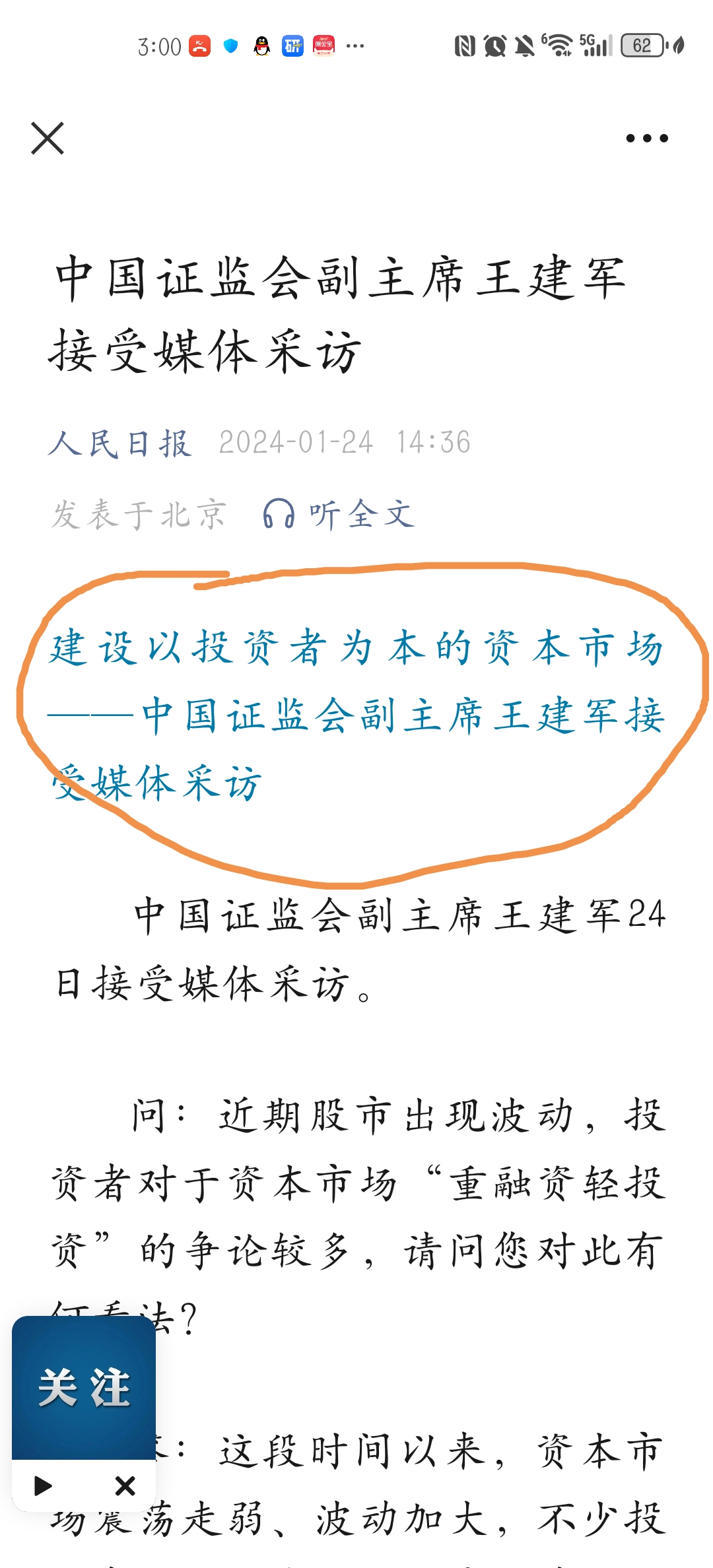
Task: Open the three-dot overflow menu
Action: coord(646,139)
